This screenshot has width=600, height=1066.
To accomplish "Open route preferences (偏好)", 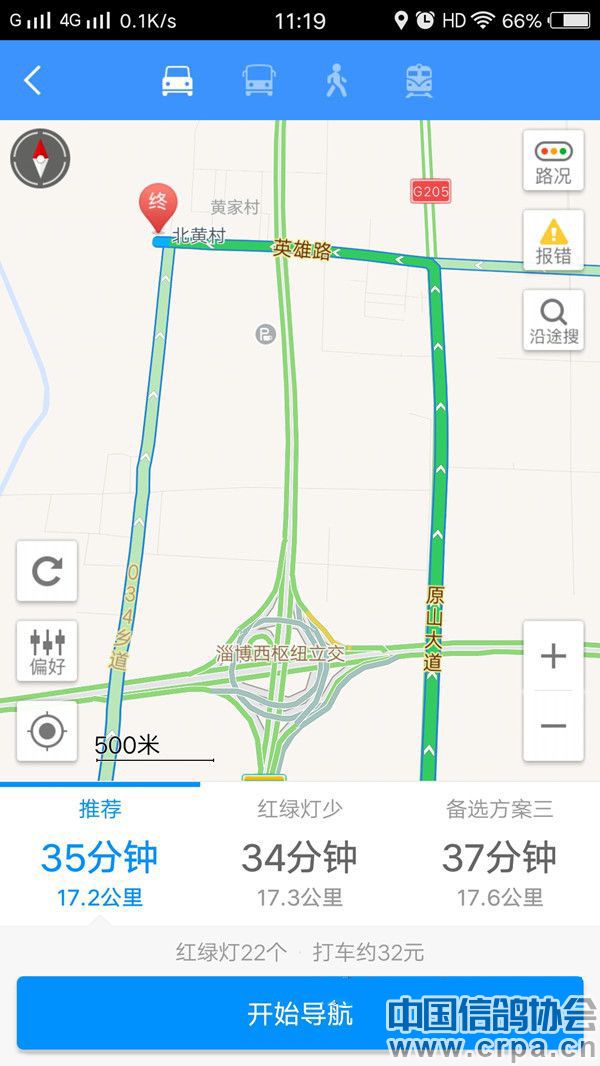I will coord(47,651).
